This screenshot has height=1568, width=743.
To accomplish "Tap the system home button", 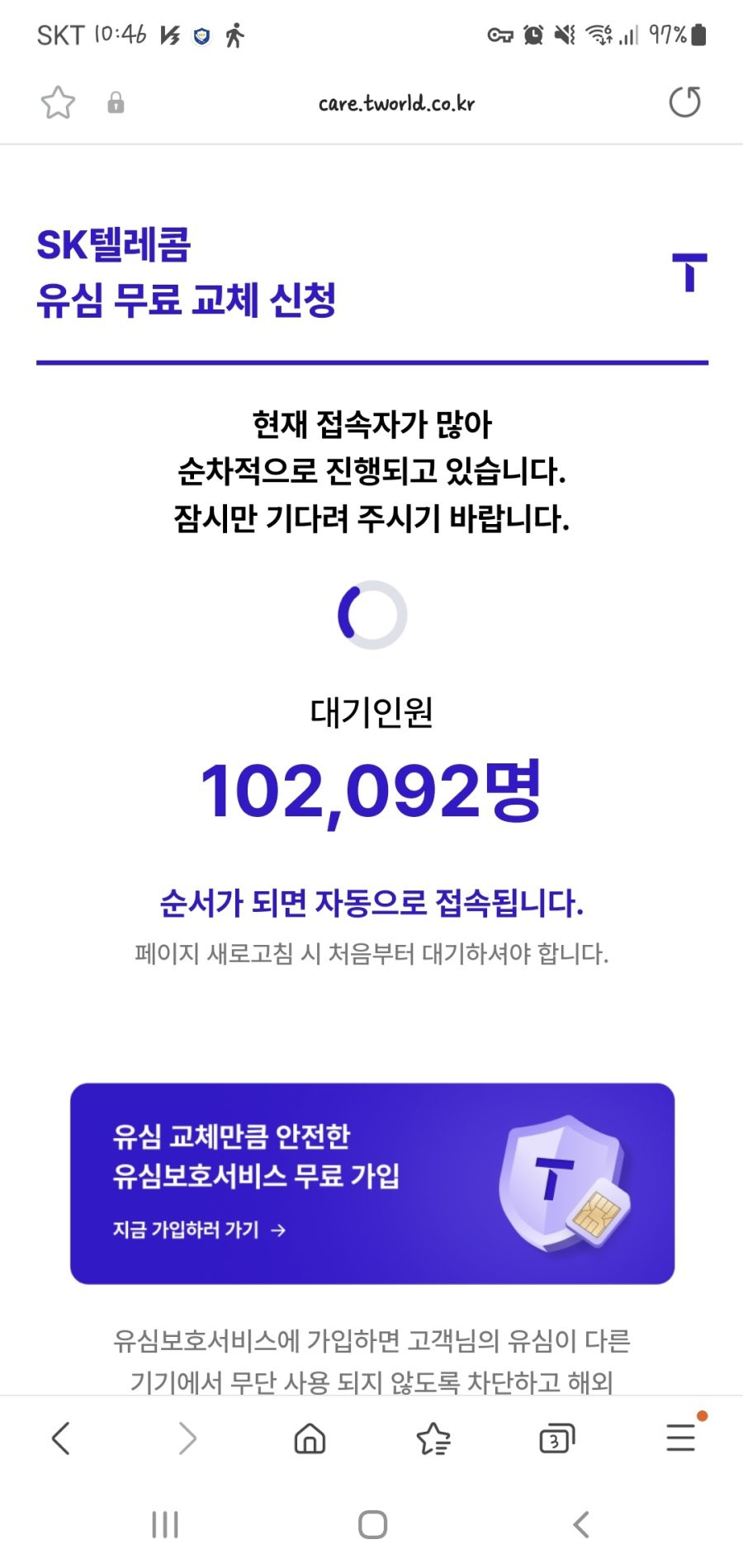I will [372, 1524].
